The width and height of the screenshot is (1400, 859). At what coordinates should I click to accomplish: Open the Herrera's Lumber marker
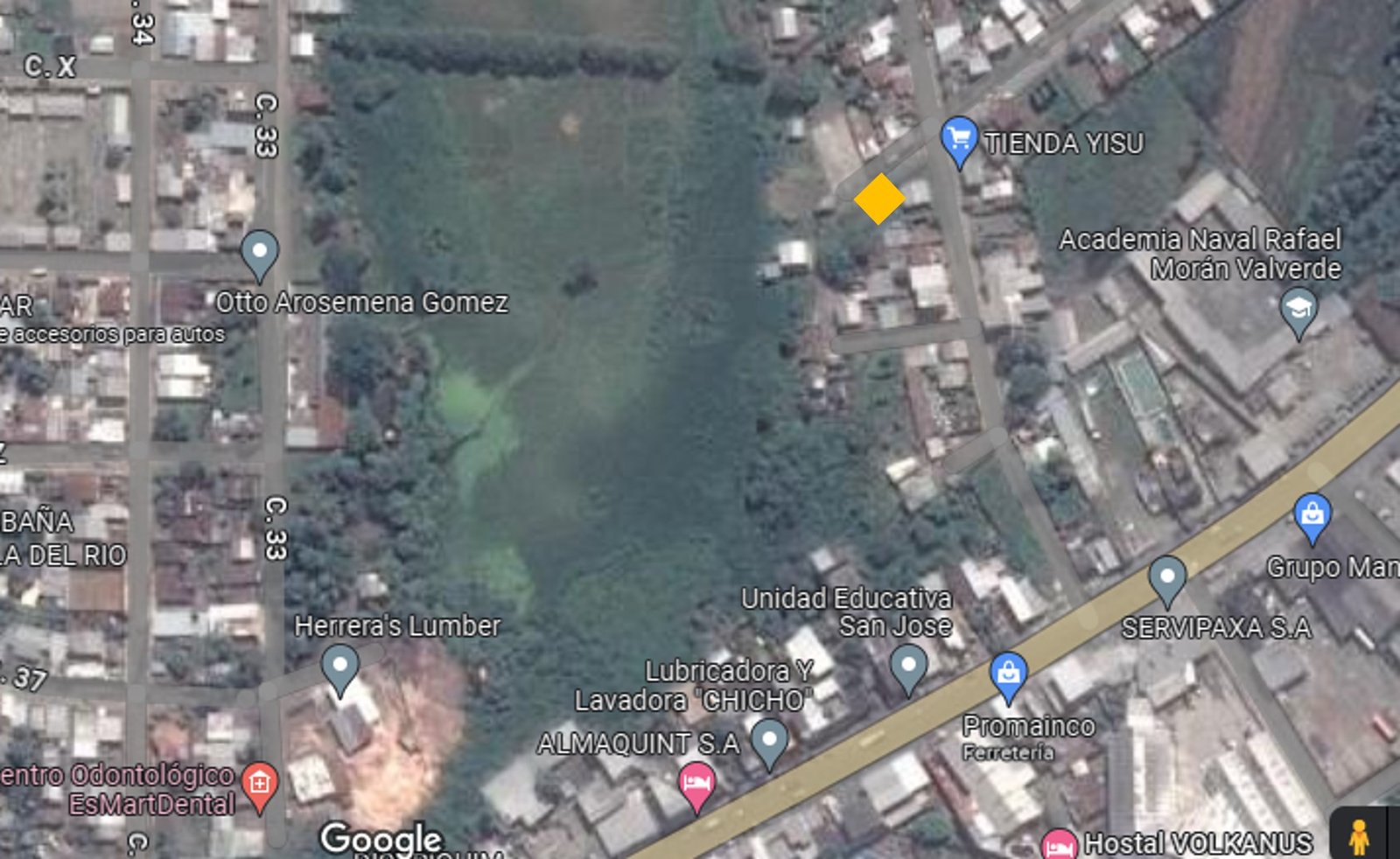click(x=339, y=668)
